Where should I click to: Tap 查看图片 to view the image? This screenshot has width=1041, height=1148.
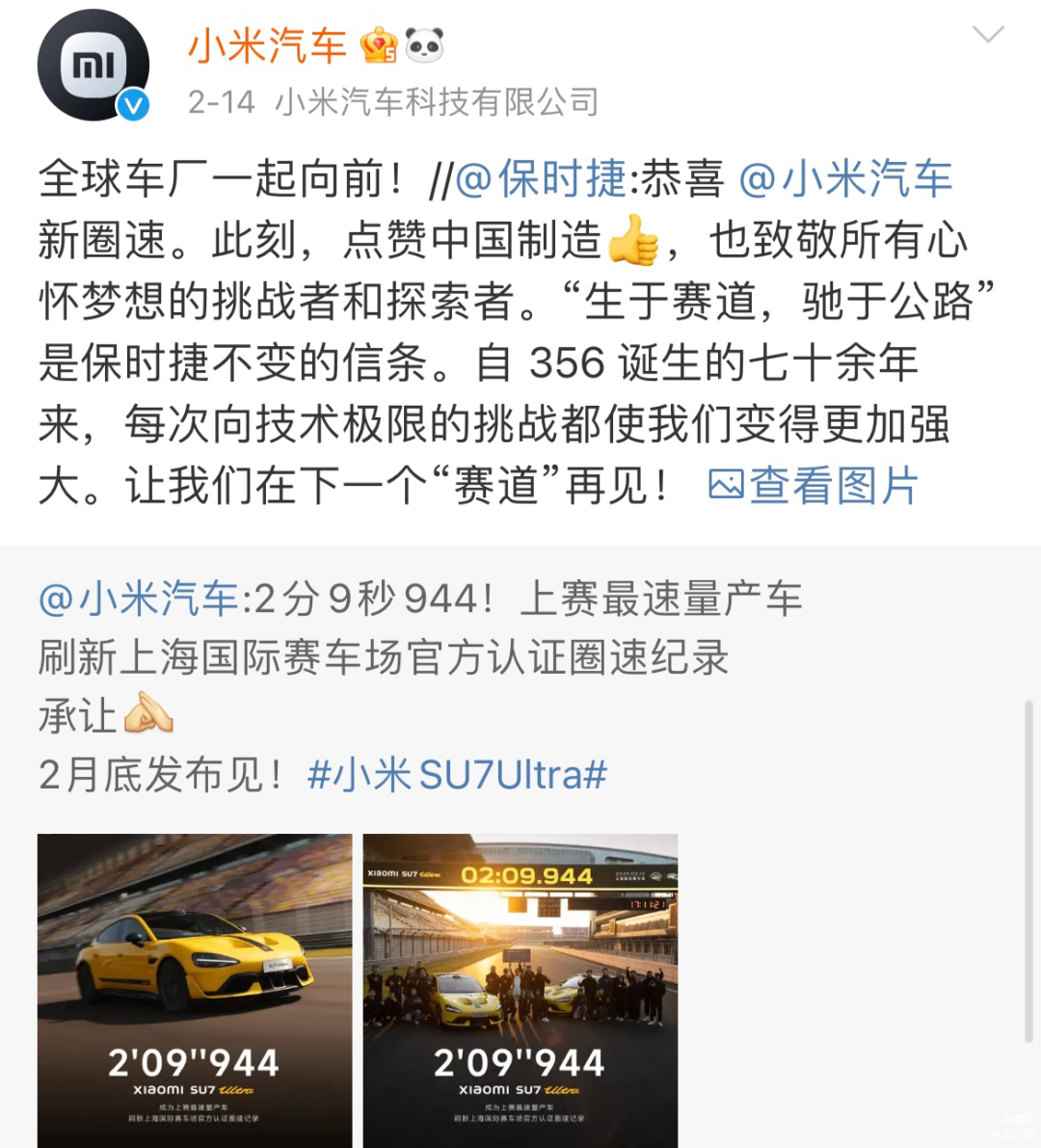pyautogui.click(x=814, y=485)
